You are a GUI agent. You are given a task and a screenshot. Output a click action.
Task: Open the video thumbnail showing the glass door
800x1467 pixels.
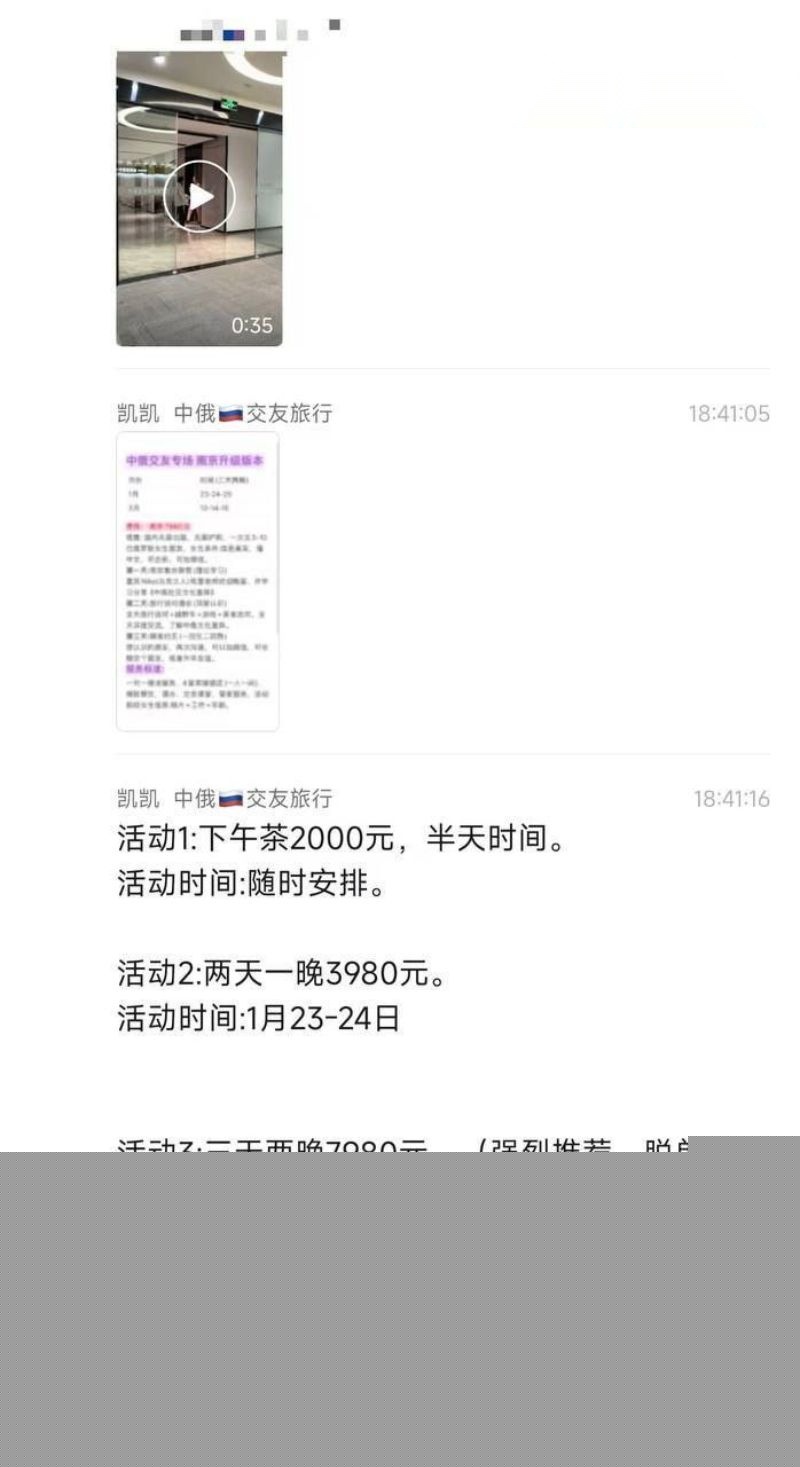(x=200, y=195)
